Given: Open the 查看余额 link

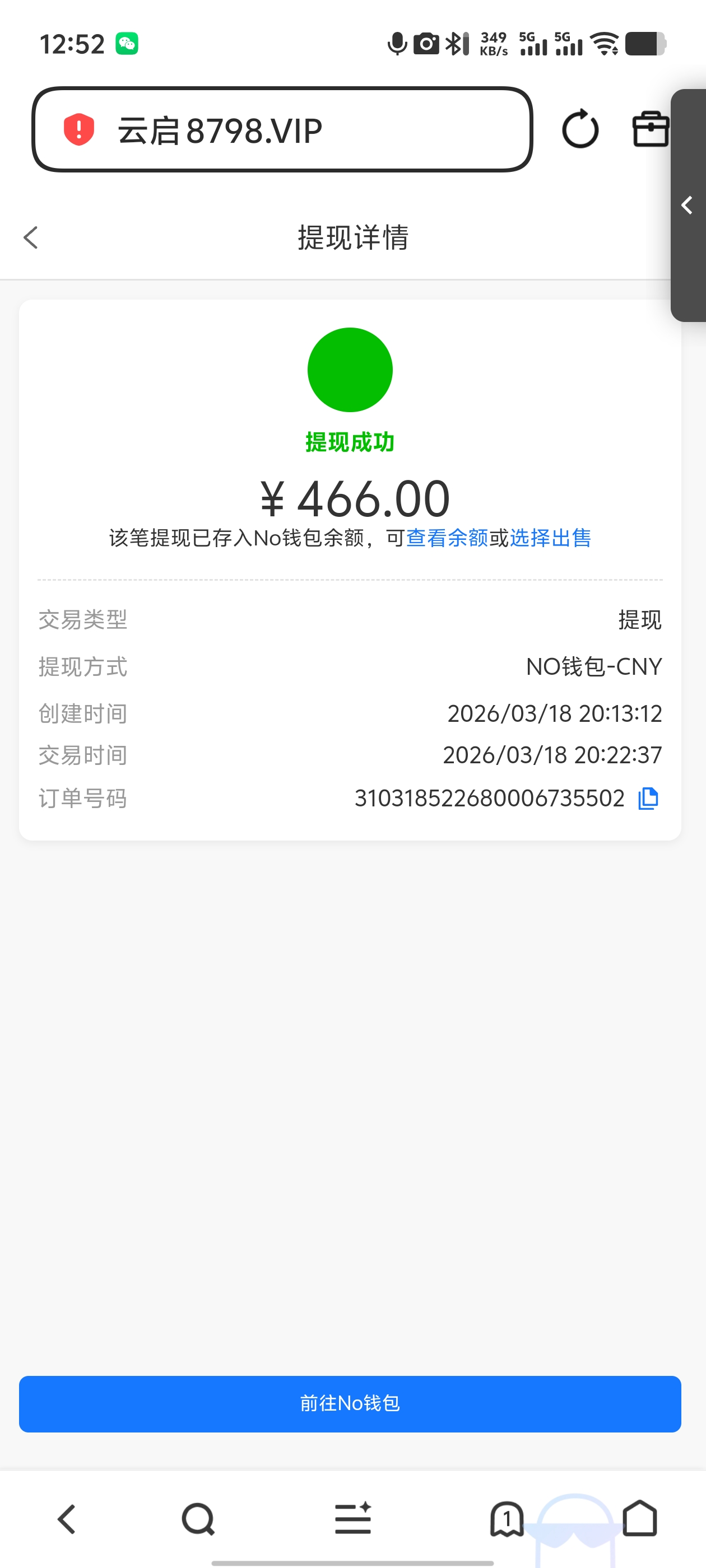Looking at the screenshot, I should [x=447, y=538].
